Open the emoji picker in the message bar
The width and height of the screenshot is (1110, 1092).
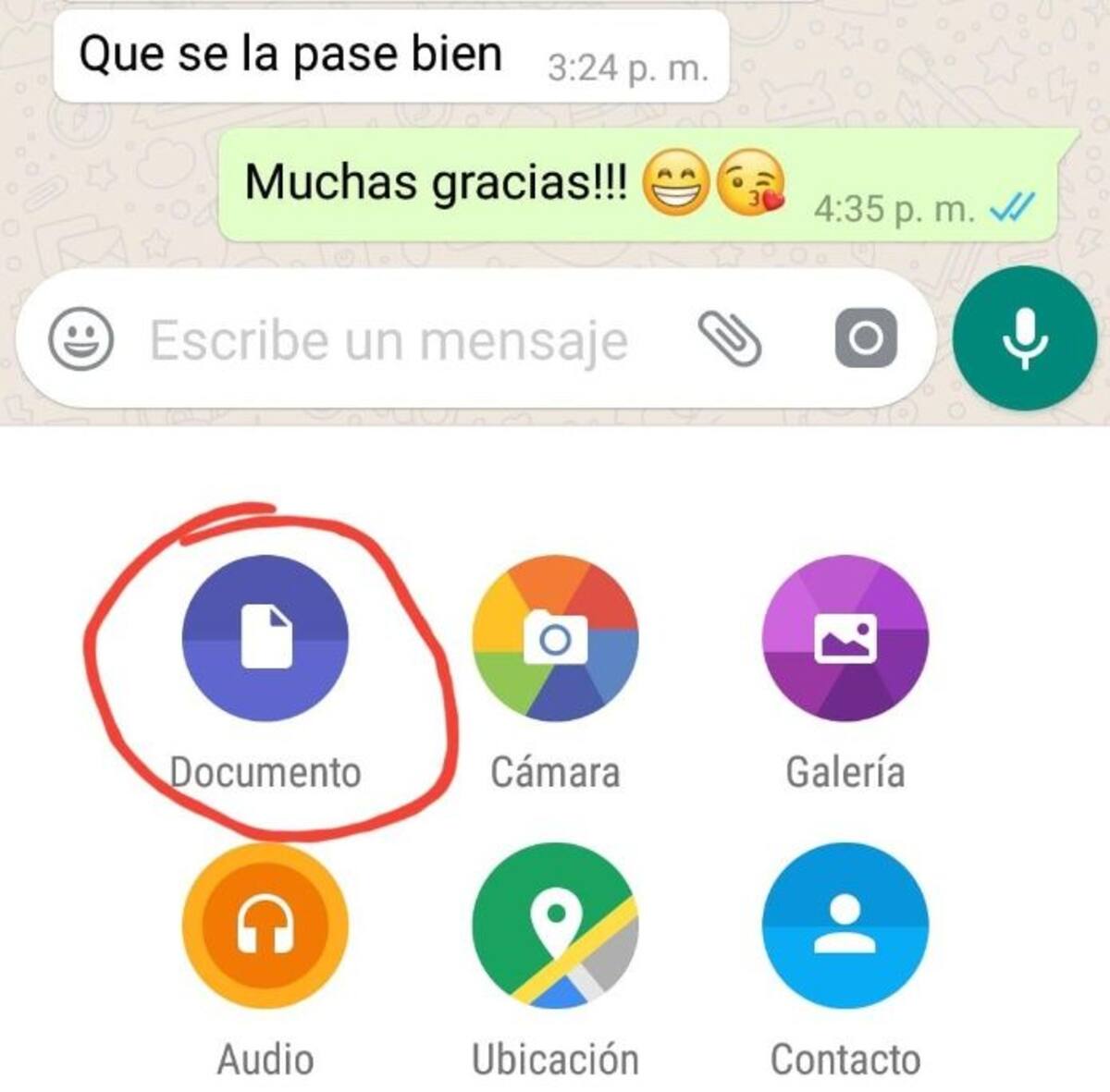80,338
